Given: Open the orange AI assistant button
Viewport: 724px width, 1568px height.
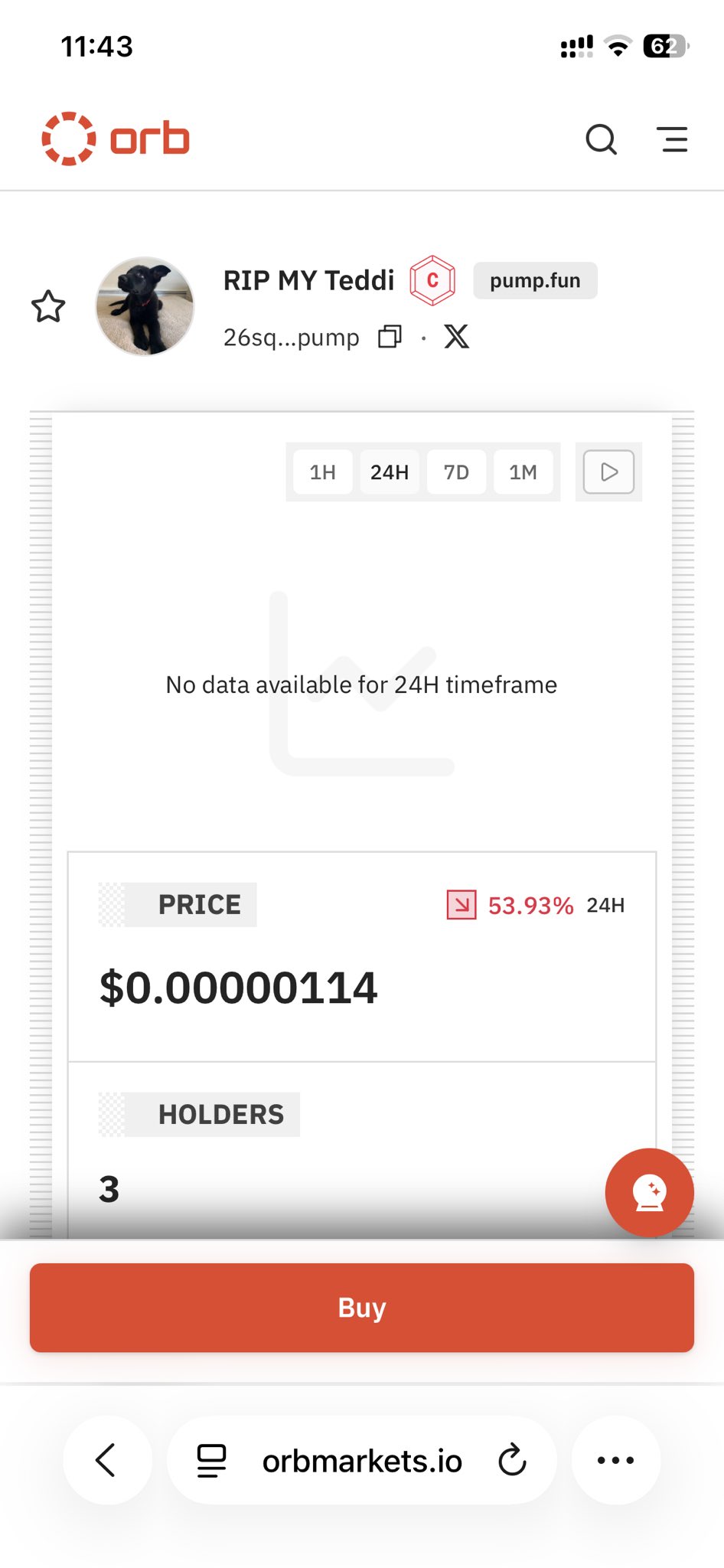Looking at the screenshot, I should pyautogui.click(x=649, y=1192).
